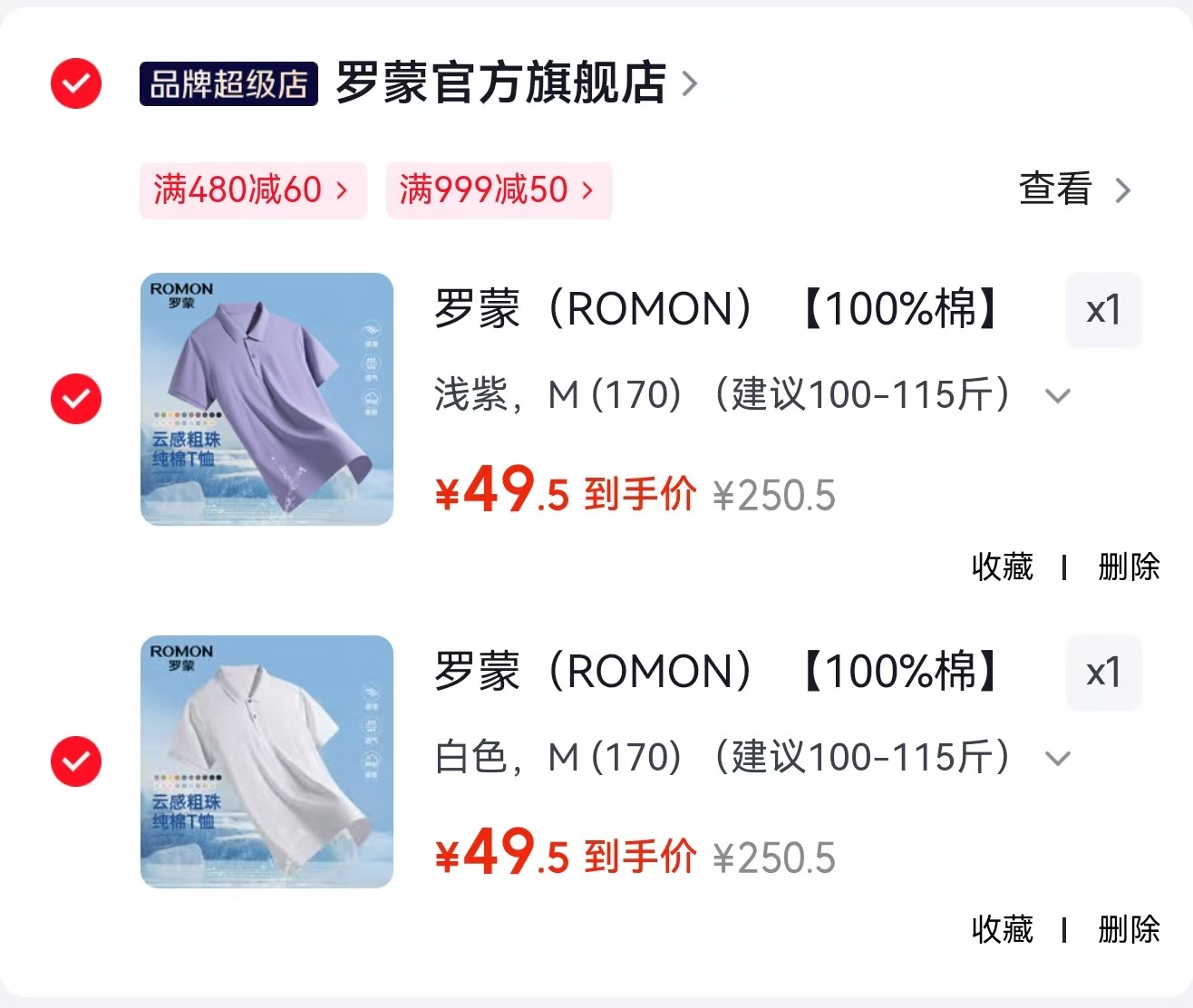Open the 白色 polo shirt product image
Image resolution: width=1193 pixels, height=1008 pixels.
(267, 761)
